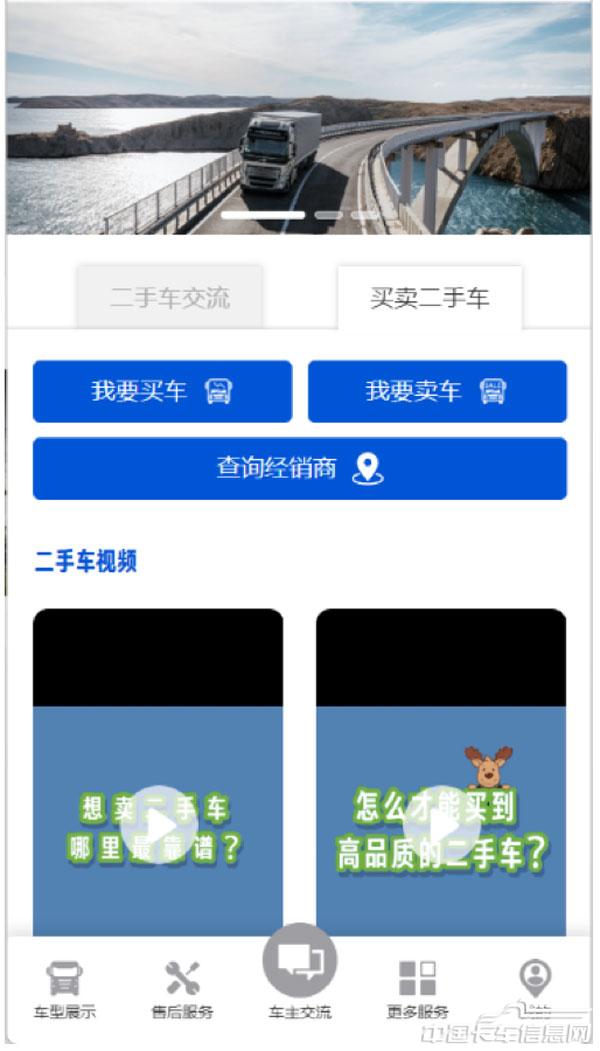Switch to the 更多服务 bottom tab
The image size is (600, 1051).
coord(417,988)
